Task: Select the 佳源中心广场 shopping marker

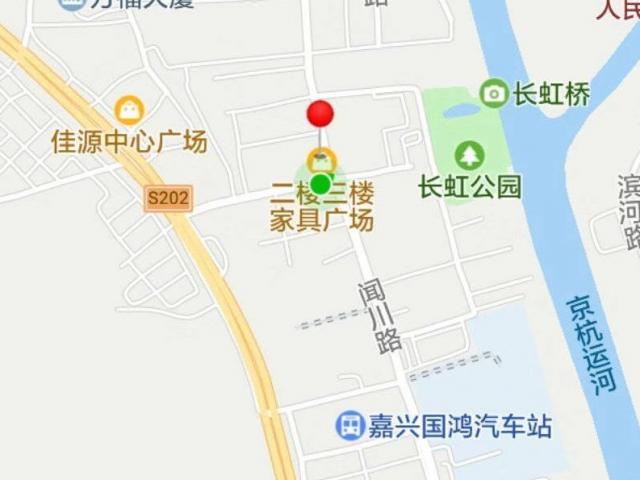Action: pos(129,110)
